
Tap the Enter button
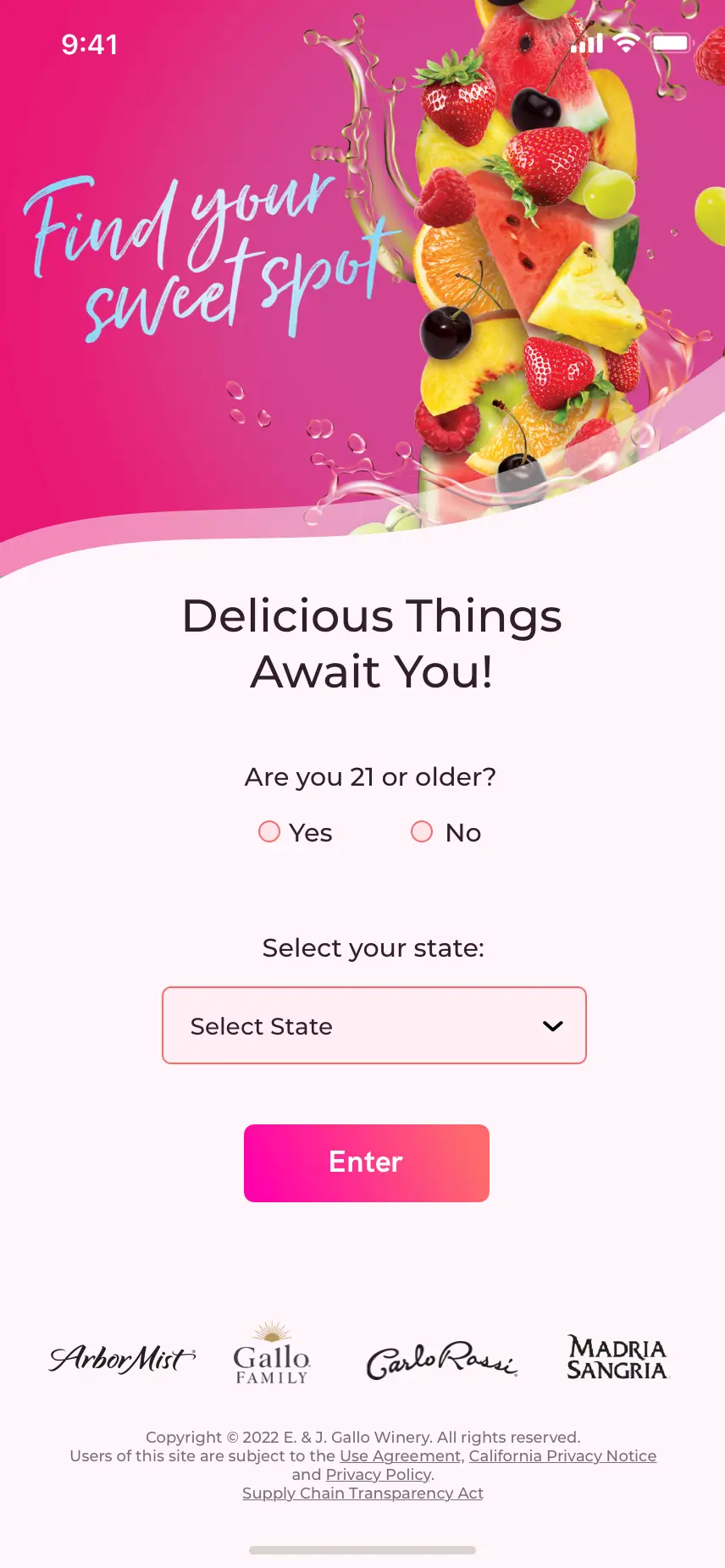tap(366, 1162)
